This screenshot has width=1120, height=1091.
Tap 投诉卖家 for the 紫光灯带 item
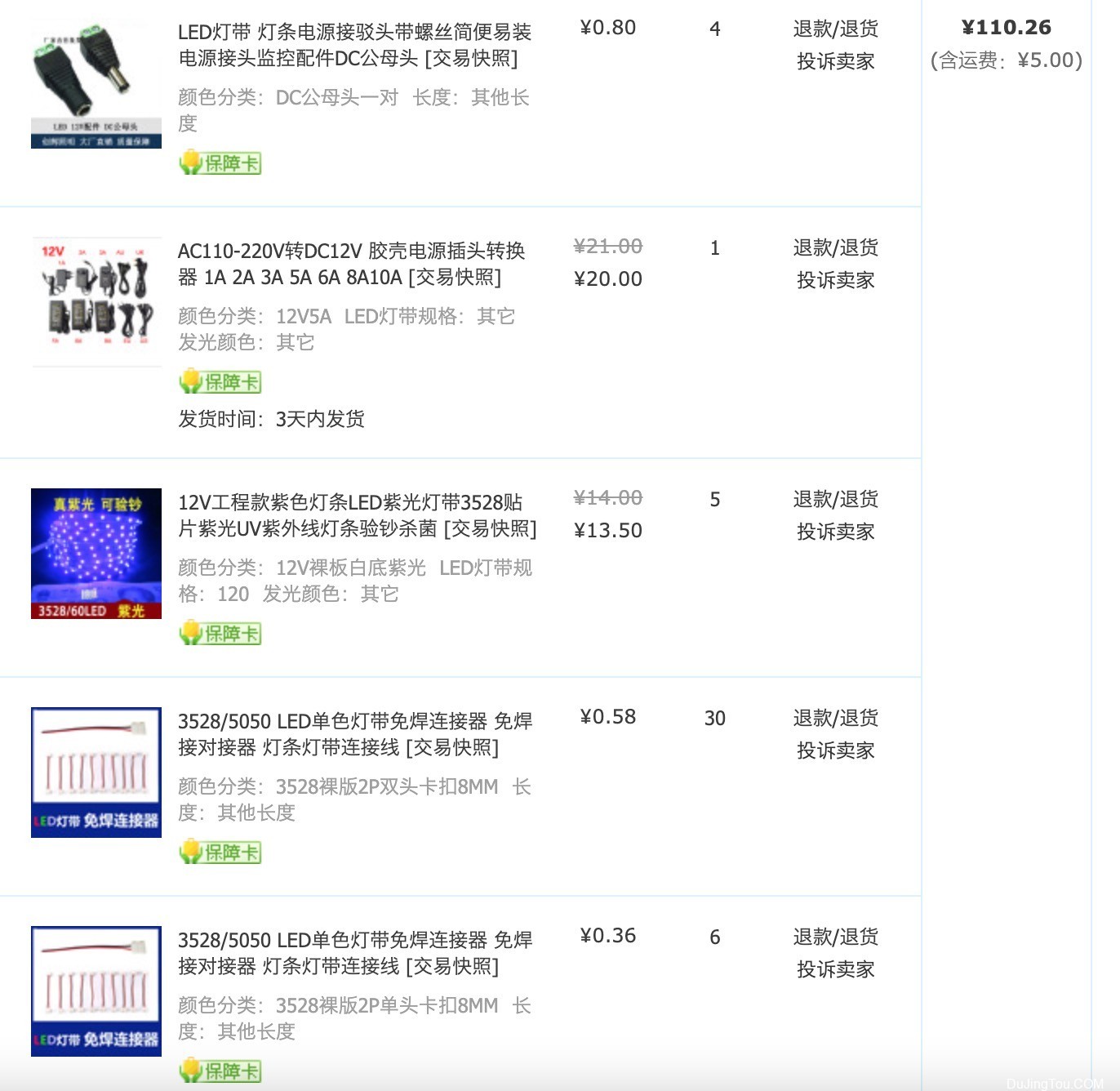click(835, 532)
